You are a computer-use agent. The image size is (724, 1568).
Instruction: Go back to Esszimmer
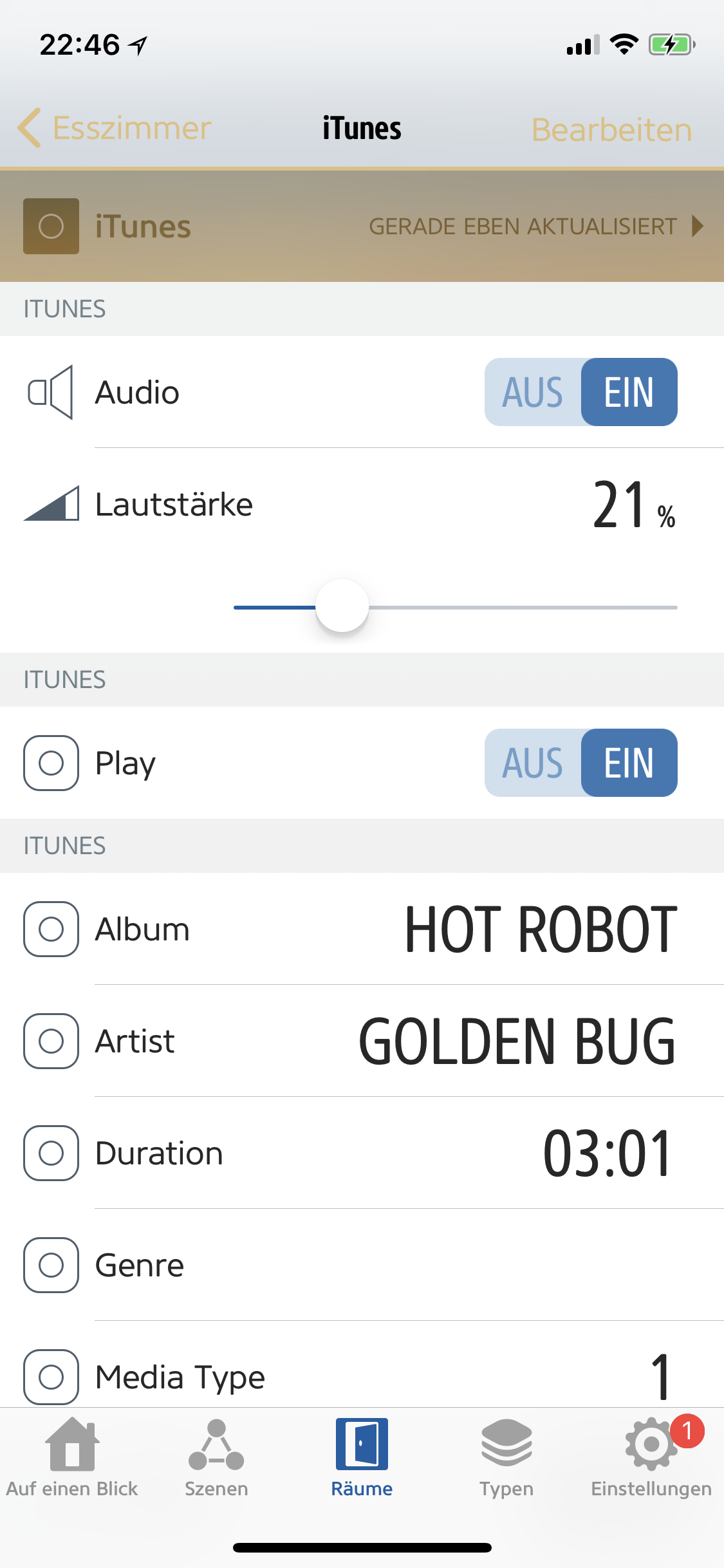[x=115, y=128]
